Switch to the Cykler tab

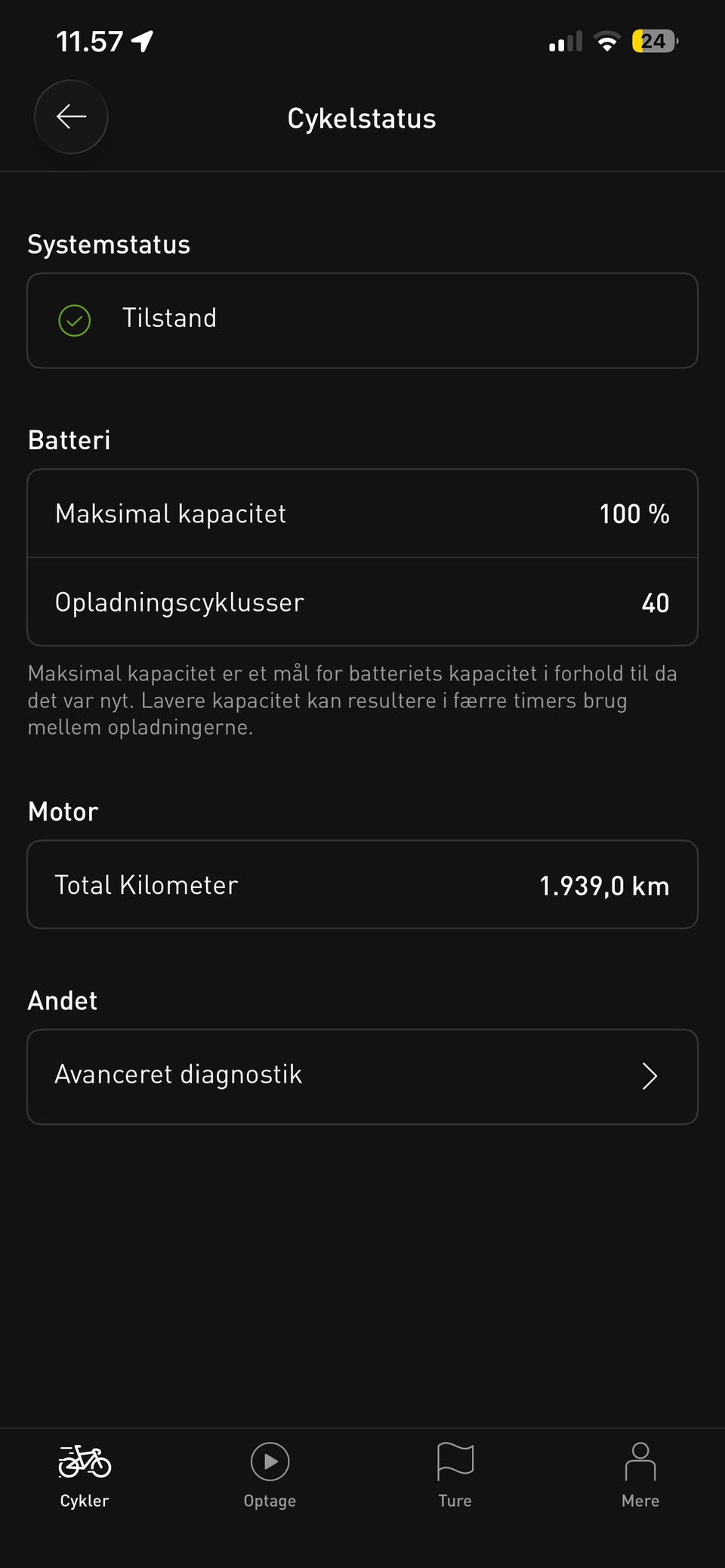pyautogui.click(x=85, y=1476)
